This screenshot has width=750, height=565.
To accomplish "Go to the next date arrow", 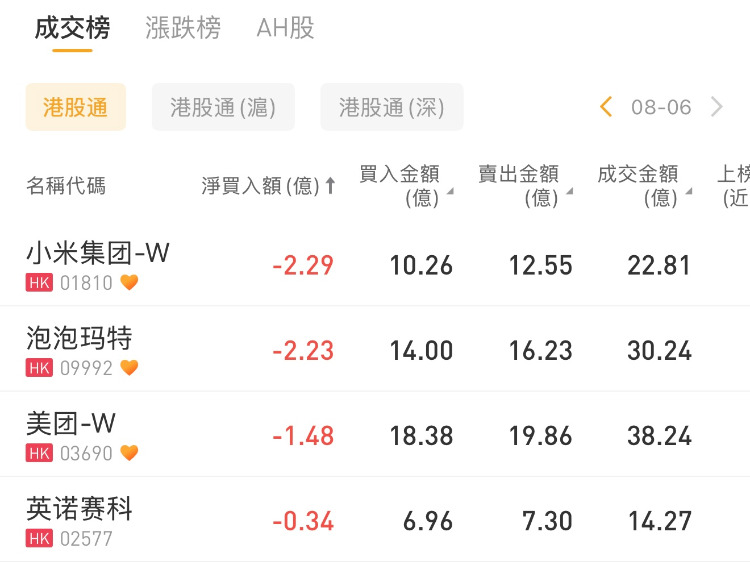I will (x=716, y=107).
